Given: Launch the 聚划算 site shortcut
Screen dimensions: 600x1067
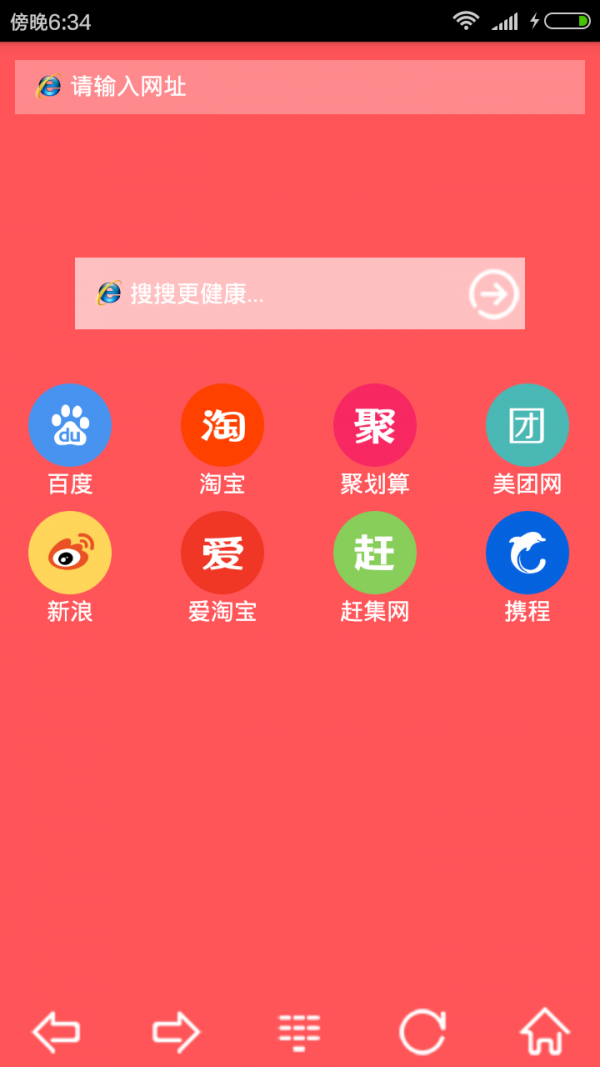Looking at the screenshot, I should click(375, 425).
